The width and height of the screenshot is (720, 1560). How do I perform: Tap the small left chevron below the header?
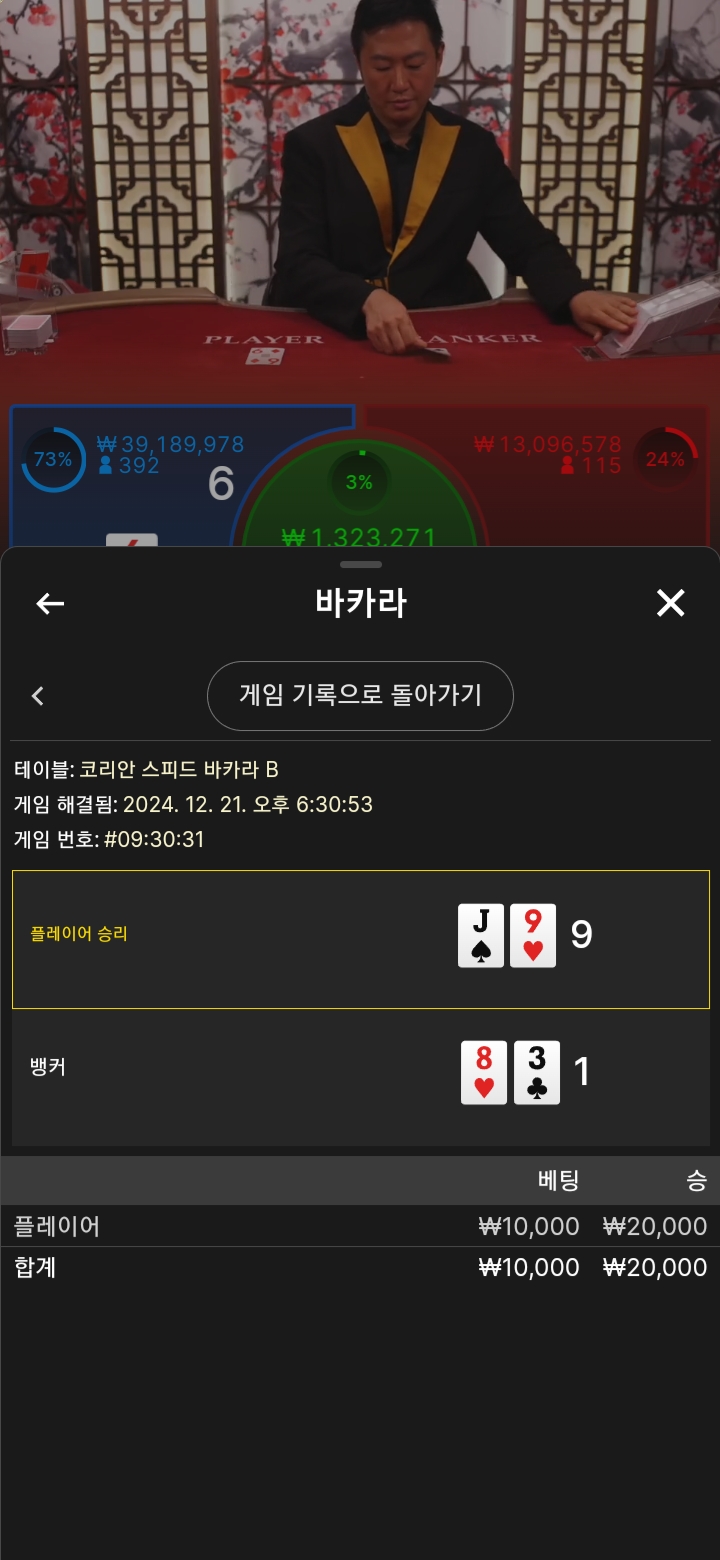point(38,696)
